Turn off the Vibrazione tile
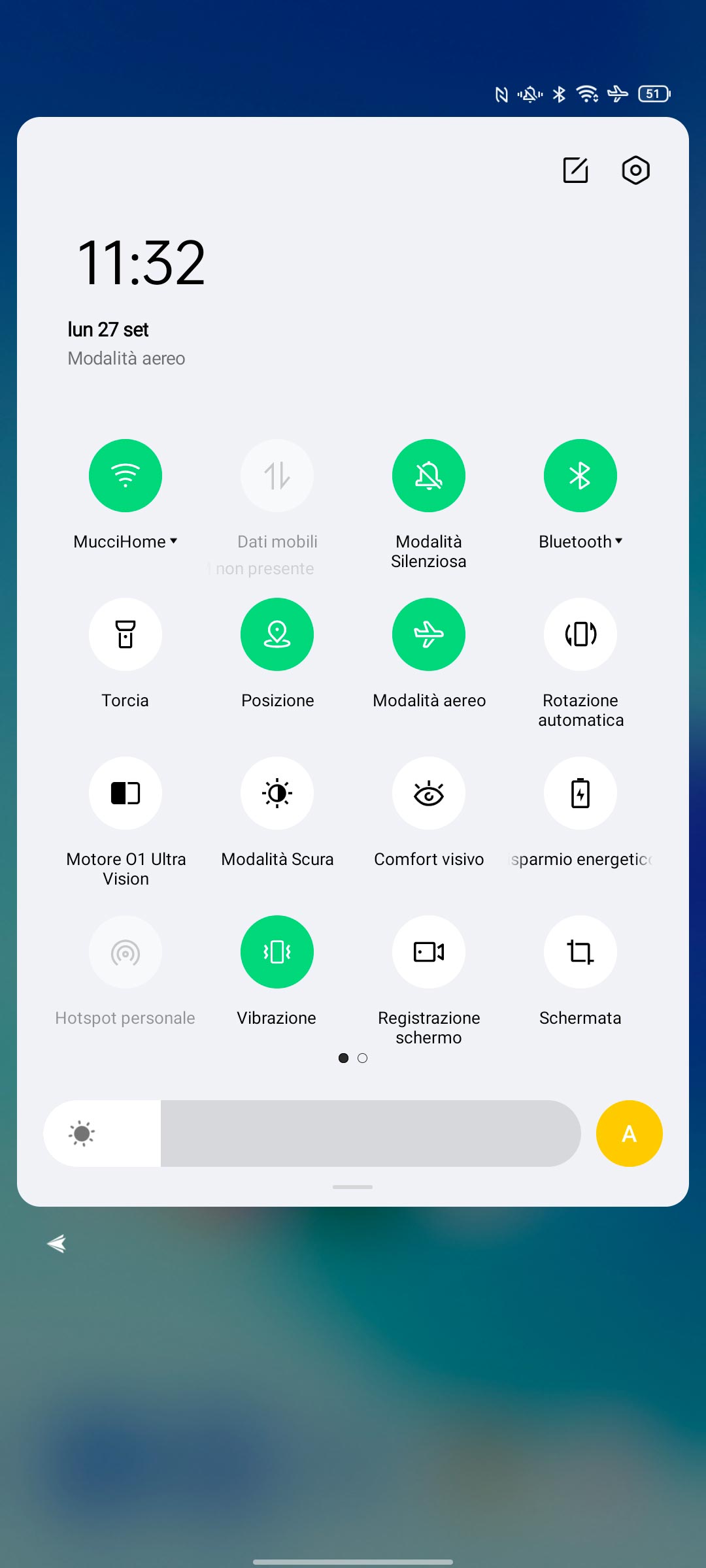Viewport: 706px width, 1568px height. pyautogui.click(x=277, y=952)
